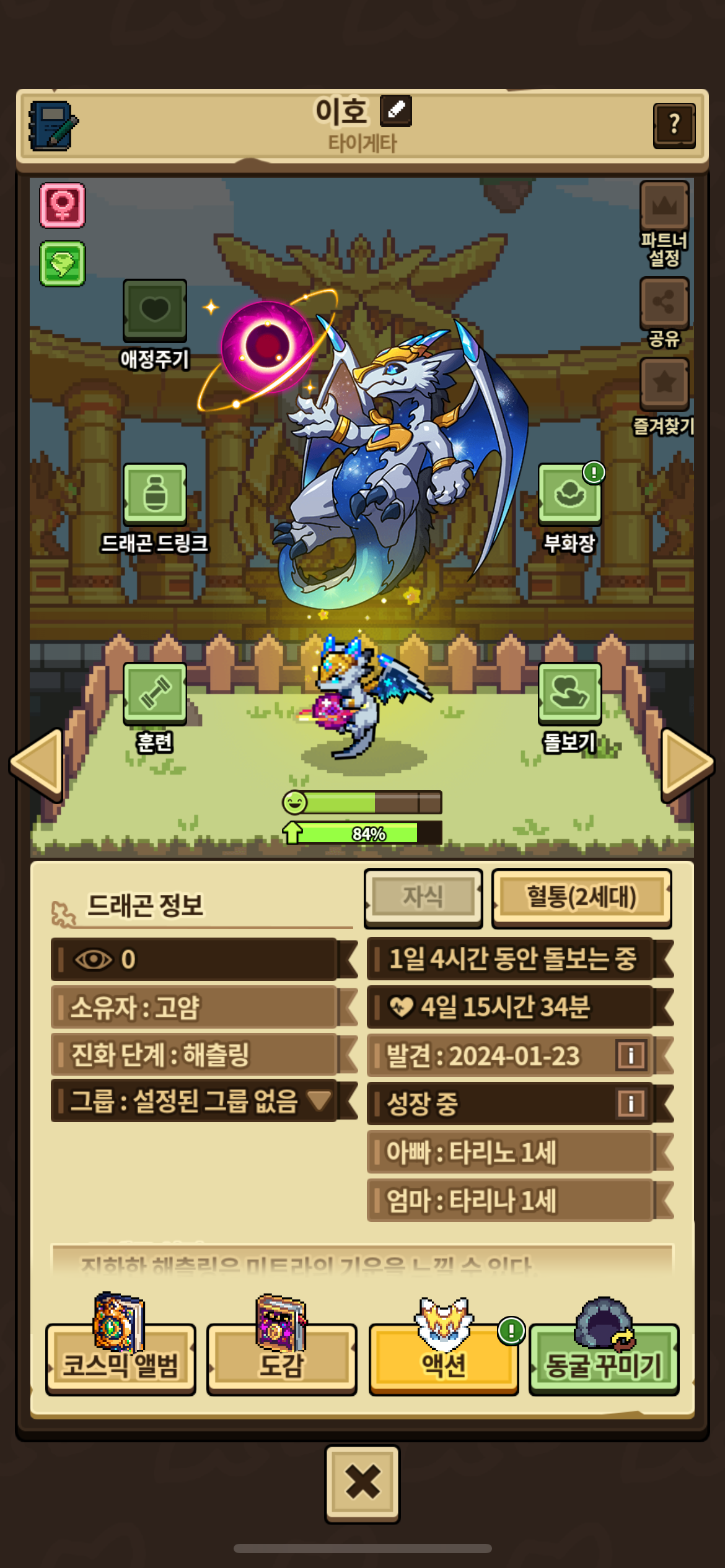Close the dragon info screen
The width and height of the screenshot is (725, 1568).
click(x=362, y=1484)
